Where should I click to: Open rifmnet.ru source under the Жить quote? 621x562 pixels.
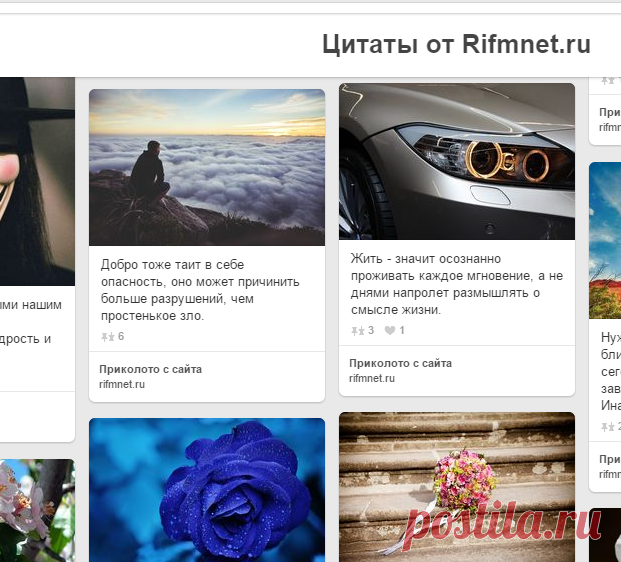click(372, 378)
